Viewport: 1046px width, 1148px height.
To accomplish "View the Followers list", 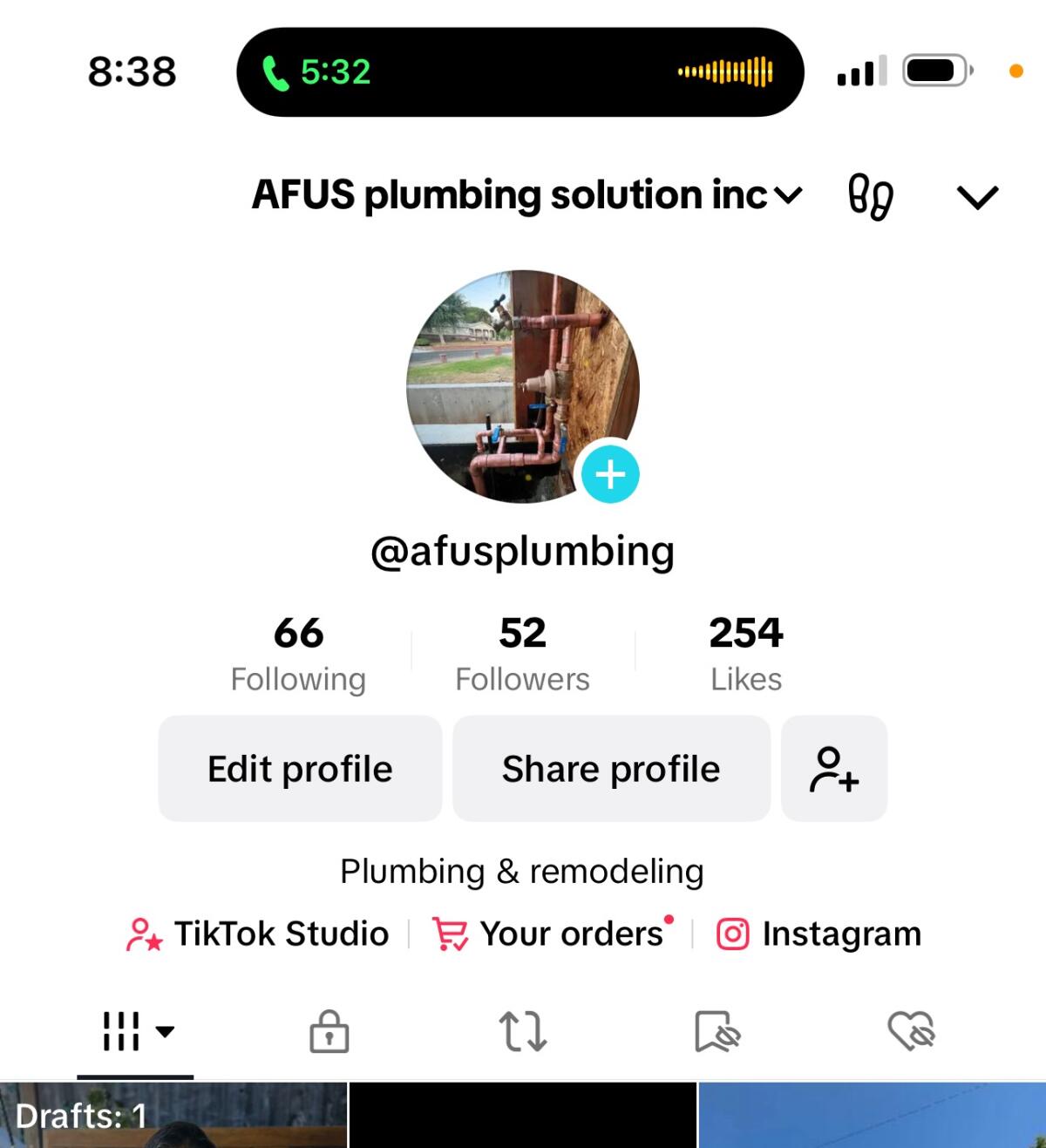I will pyautogui.click(x=522, y=654).
